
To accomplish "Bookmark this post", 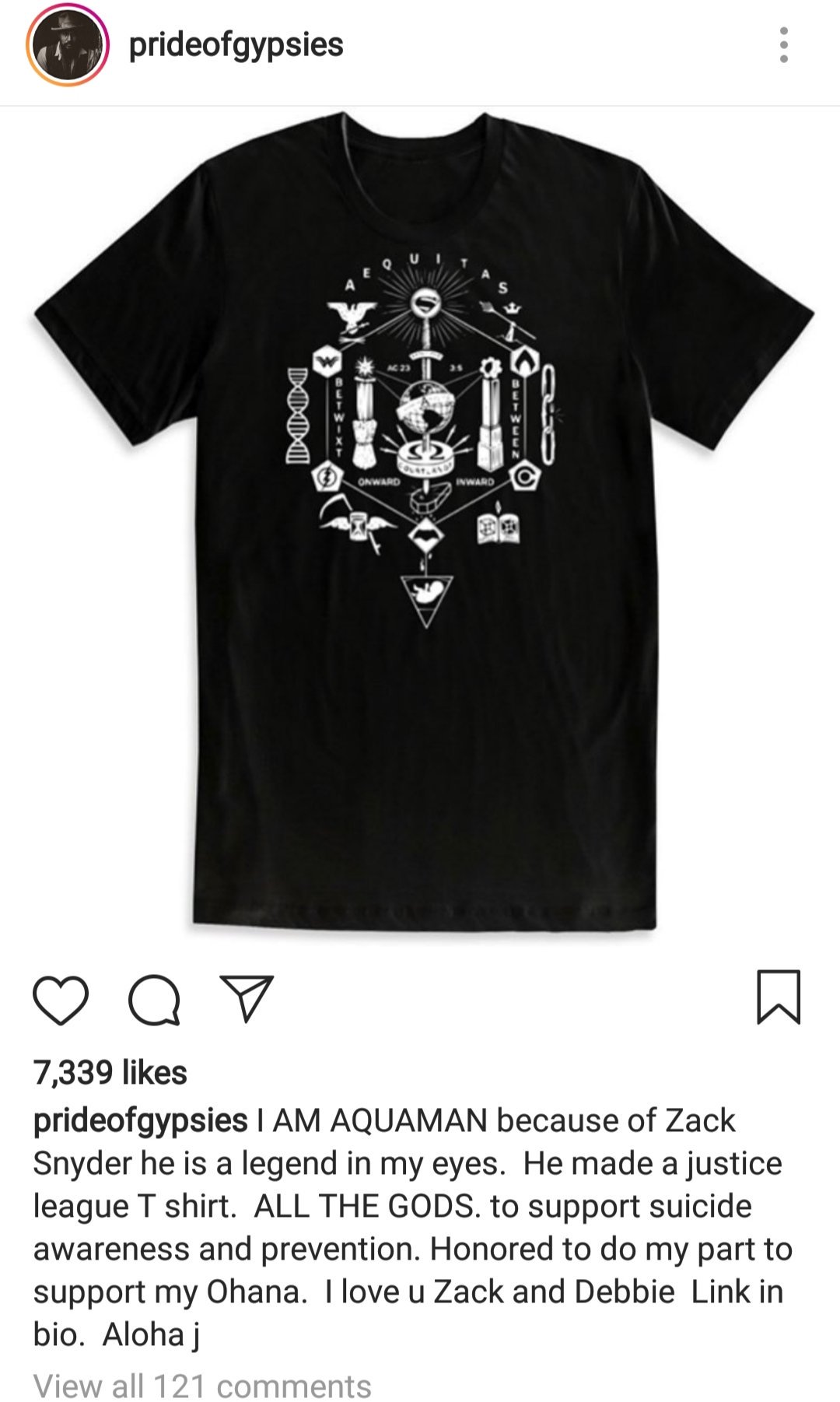I will point(778,997).
